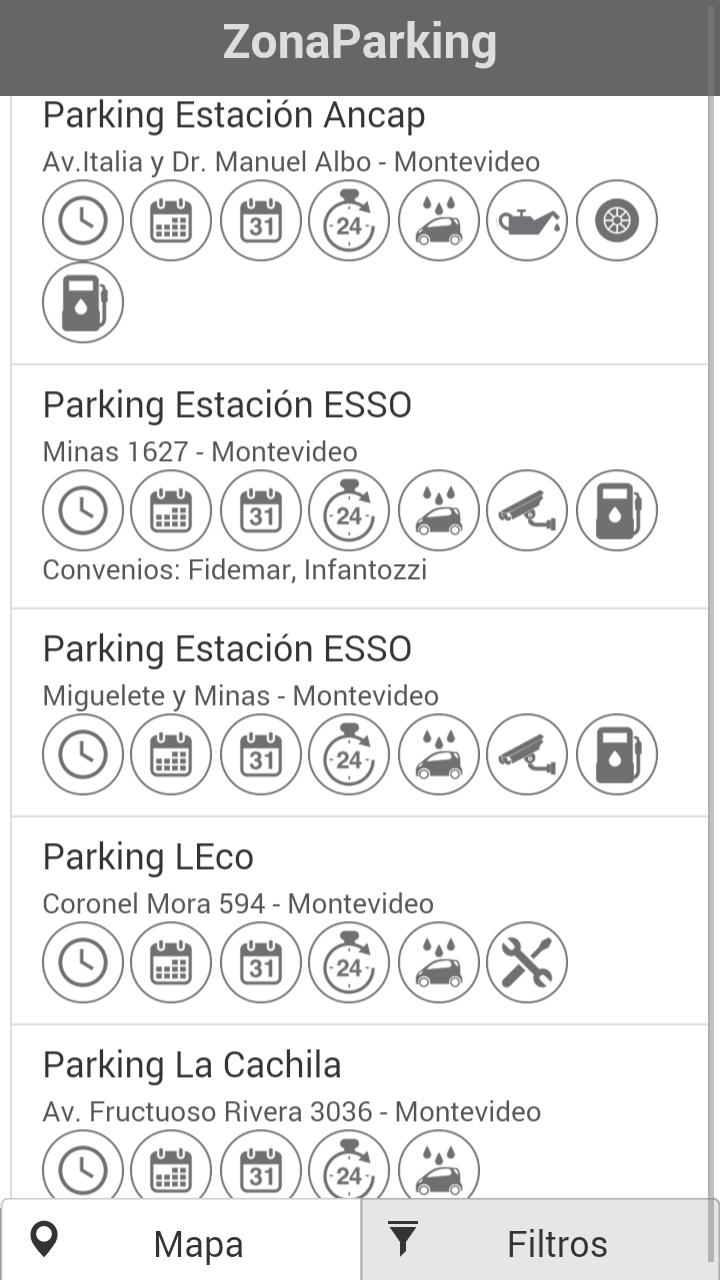Select the fuel pump icon under Parking Estación Ancap
720x1280 pixels.
click(83, 301)
